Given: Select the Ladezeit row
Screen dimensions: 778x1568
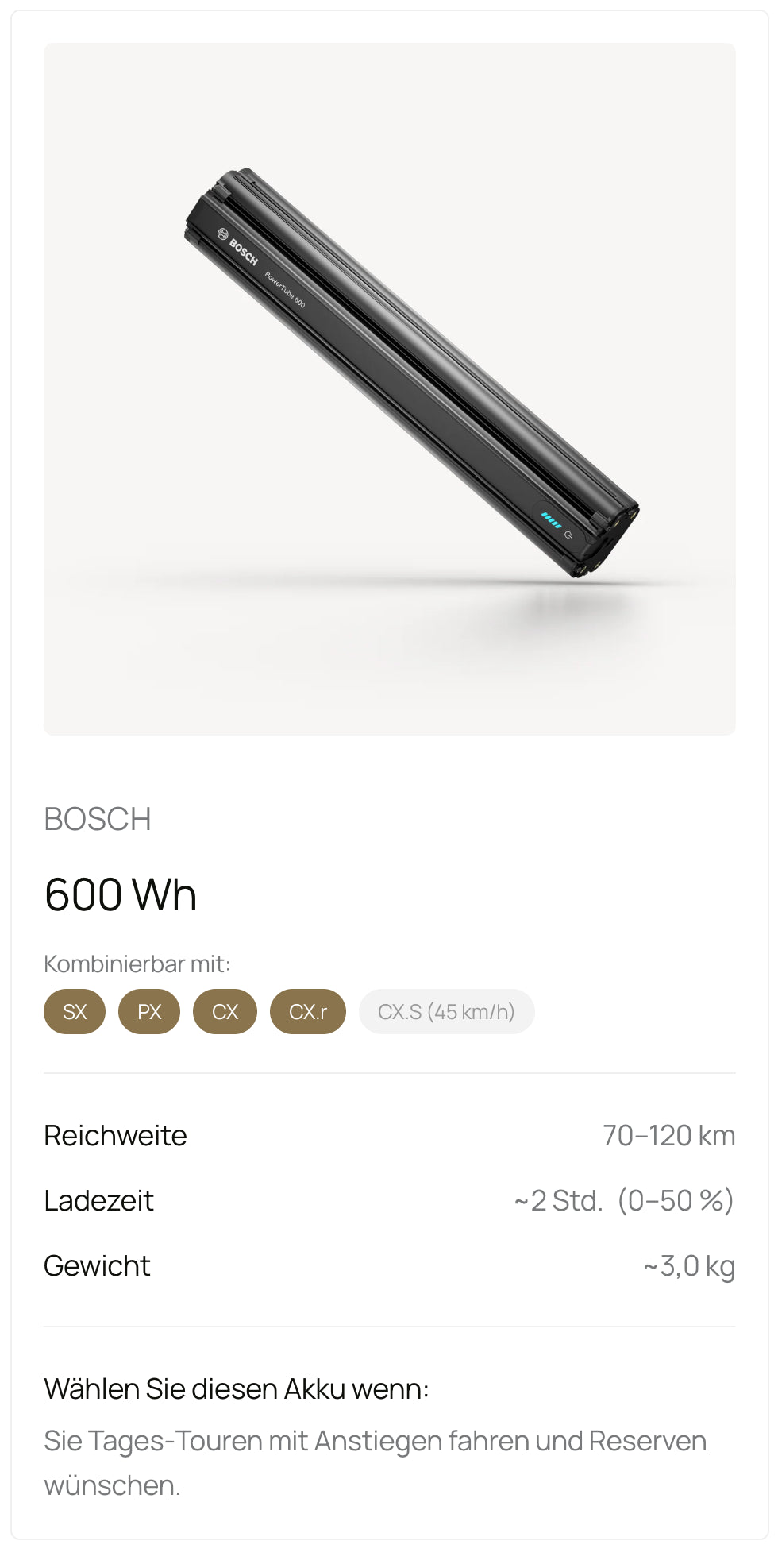Looking at the screenshot, I should pos(99,1201).
